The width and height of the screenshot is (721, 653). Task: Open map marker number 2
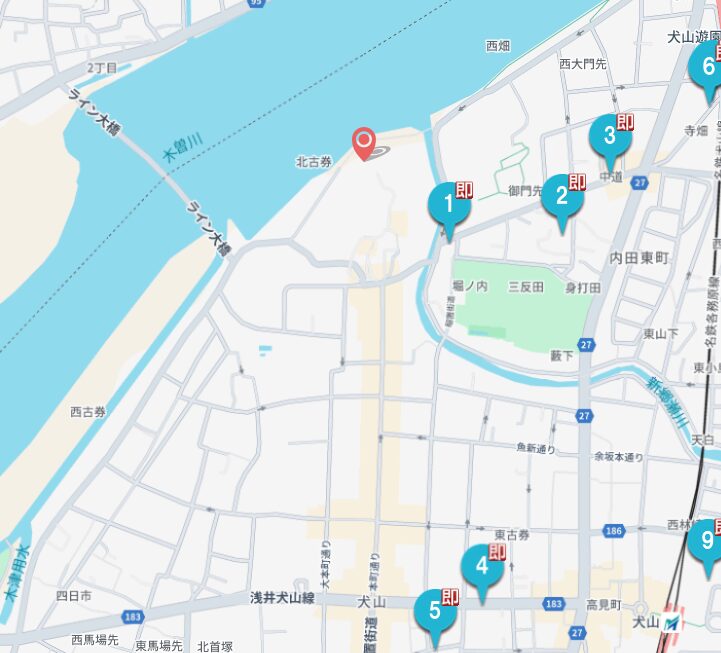[x=562, y=197]
